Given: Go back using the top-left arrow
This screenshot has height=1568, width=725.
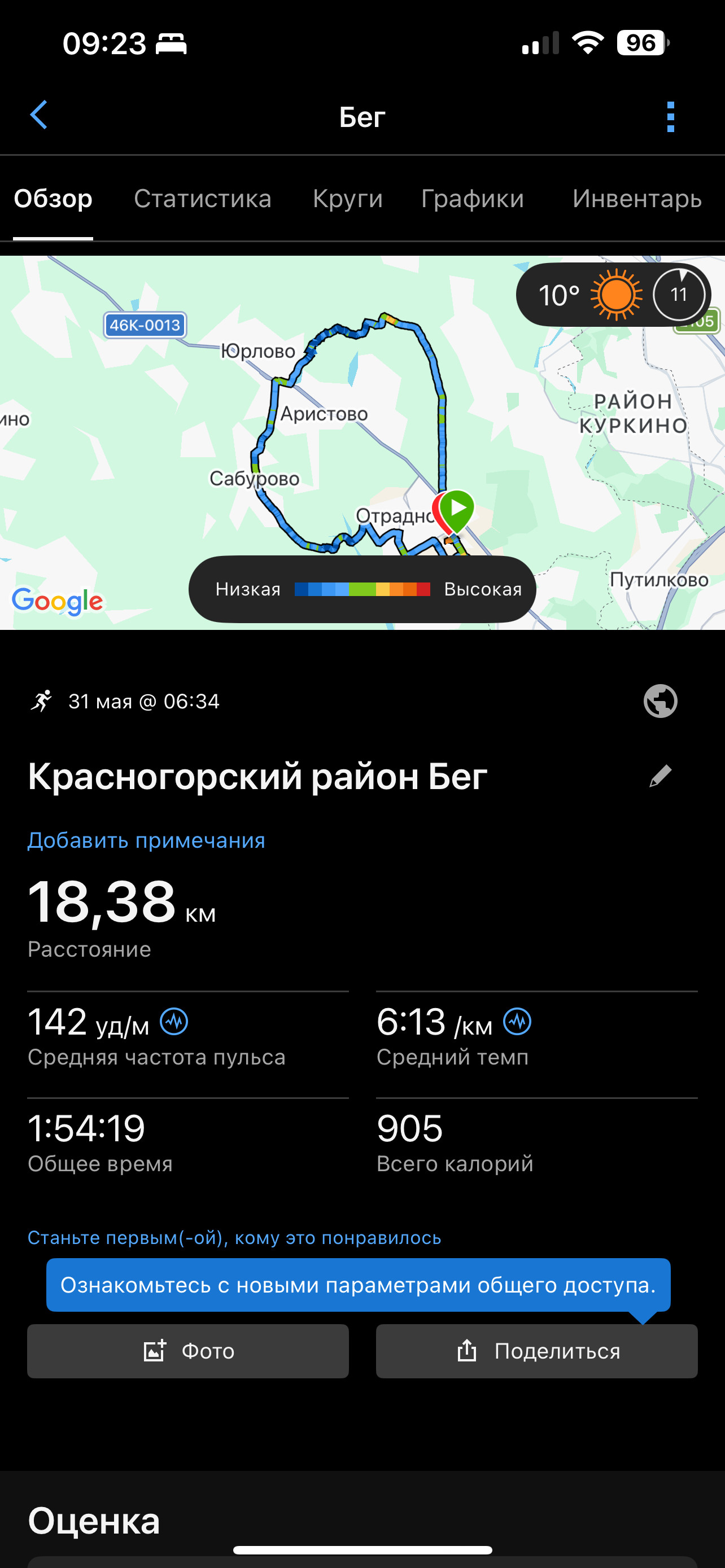Looking at the screenshot, I should pos(38,115).
